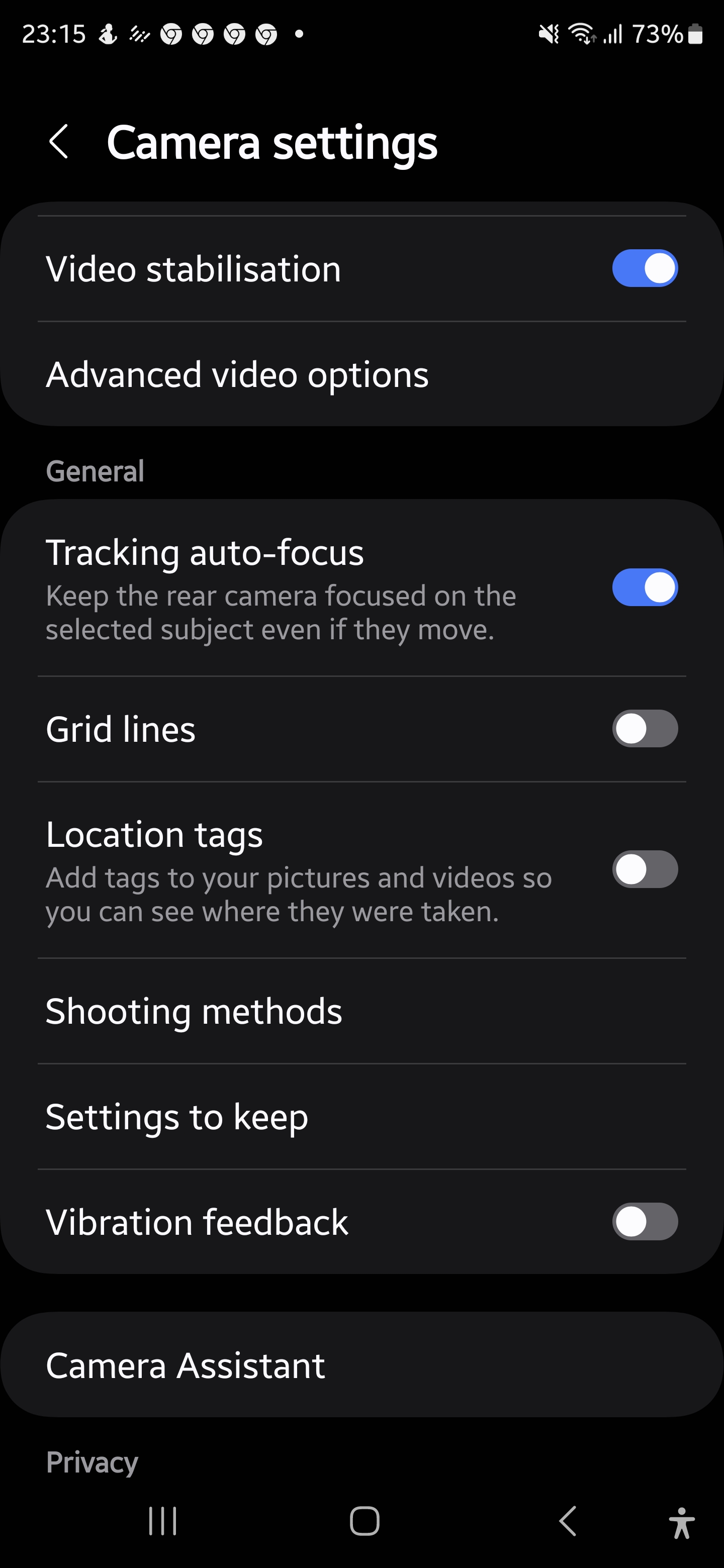Open Camera Assistant
Viewport: 724px width, 1568px height.
(x=185, y=1365)
